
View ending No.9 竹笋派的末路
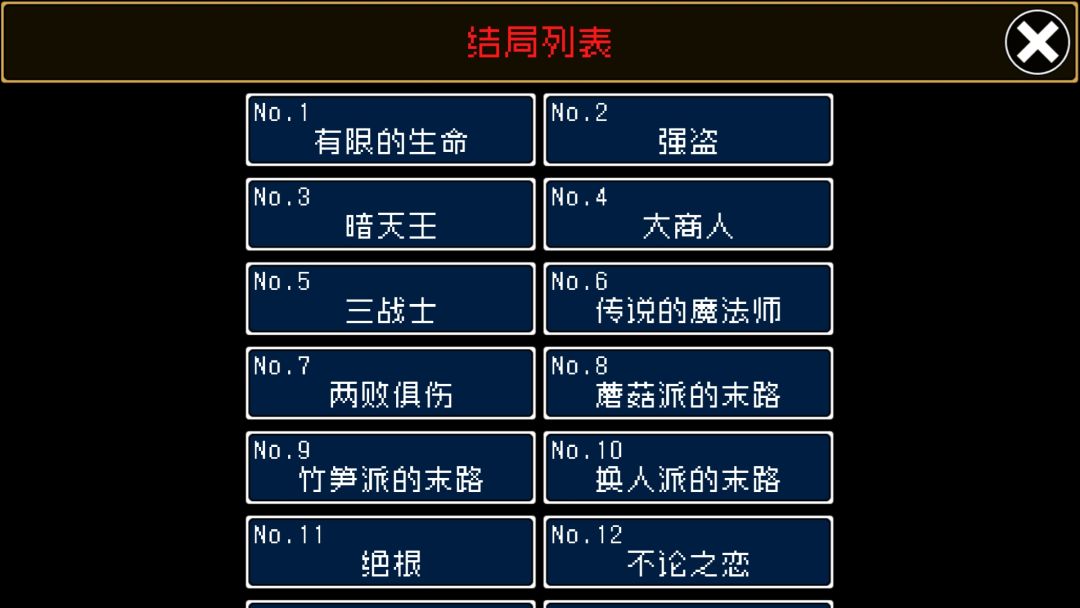391,468
